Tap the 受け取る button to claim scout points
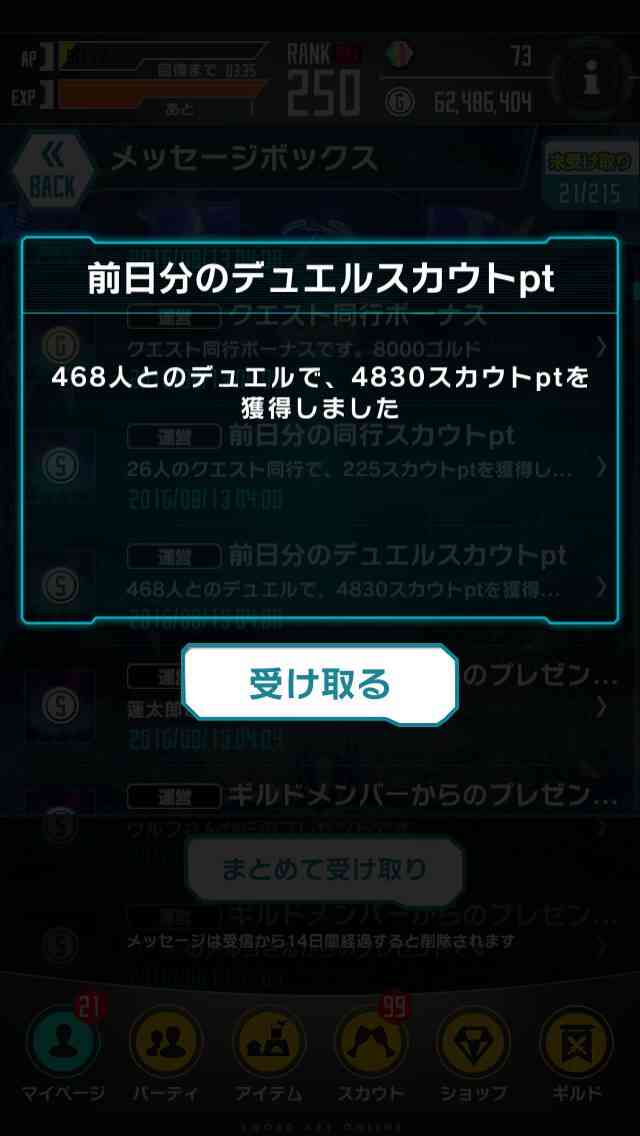Screen dimensions: 640x1136 click(x=320, y=685)
